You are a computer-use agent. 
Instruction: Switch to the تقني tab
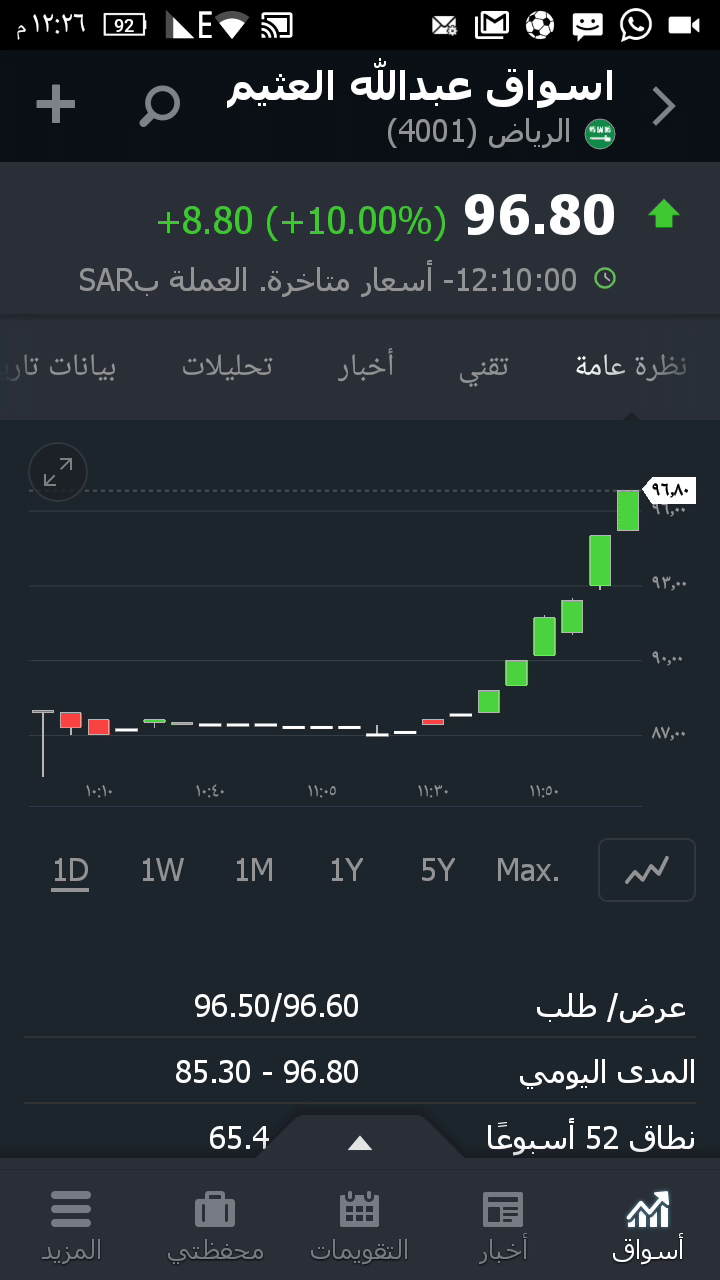click(x=484, y=367)
